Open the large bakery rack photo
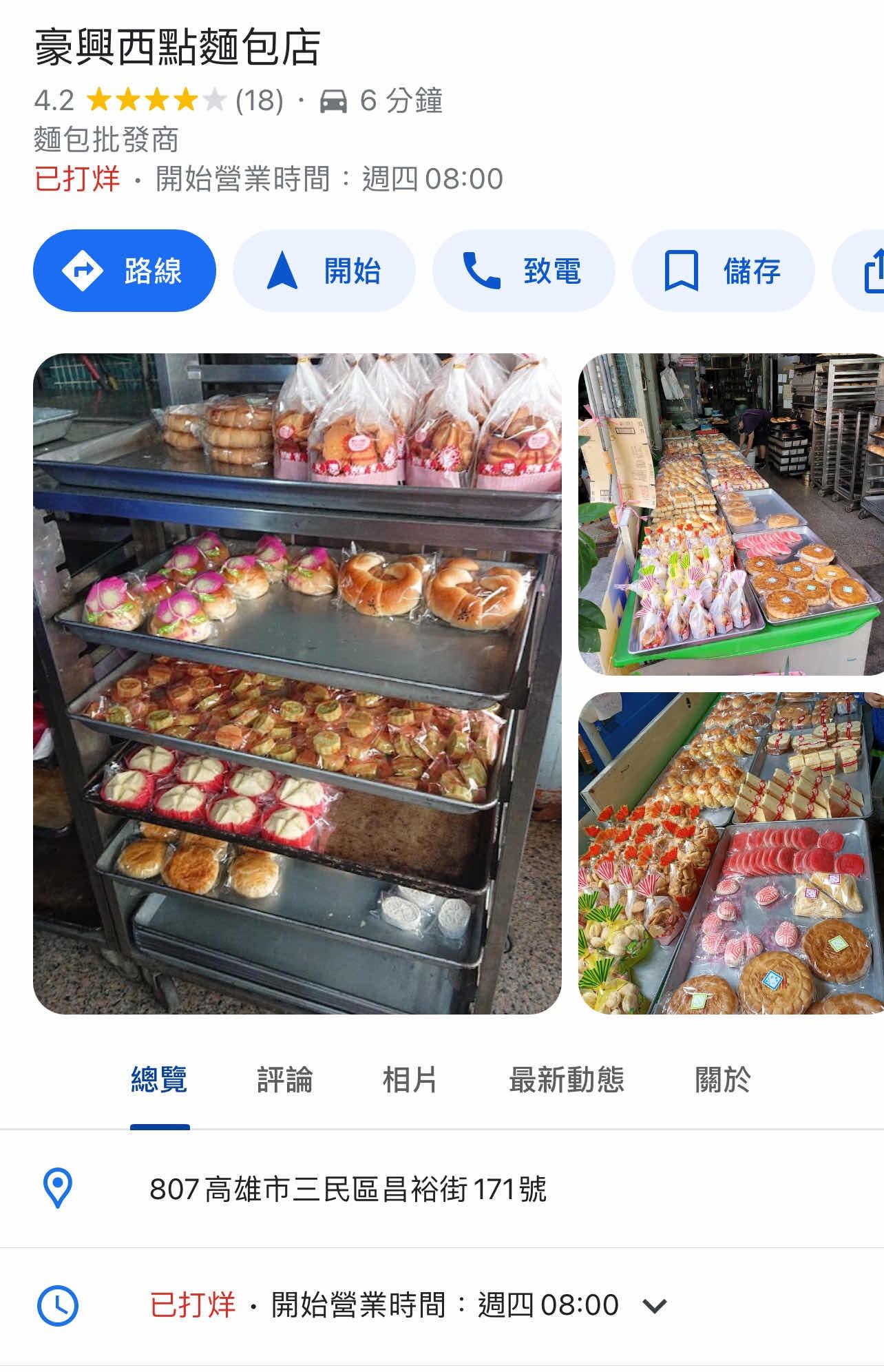 297,683
